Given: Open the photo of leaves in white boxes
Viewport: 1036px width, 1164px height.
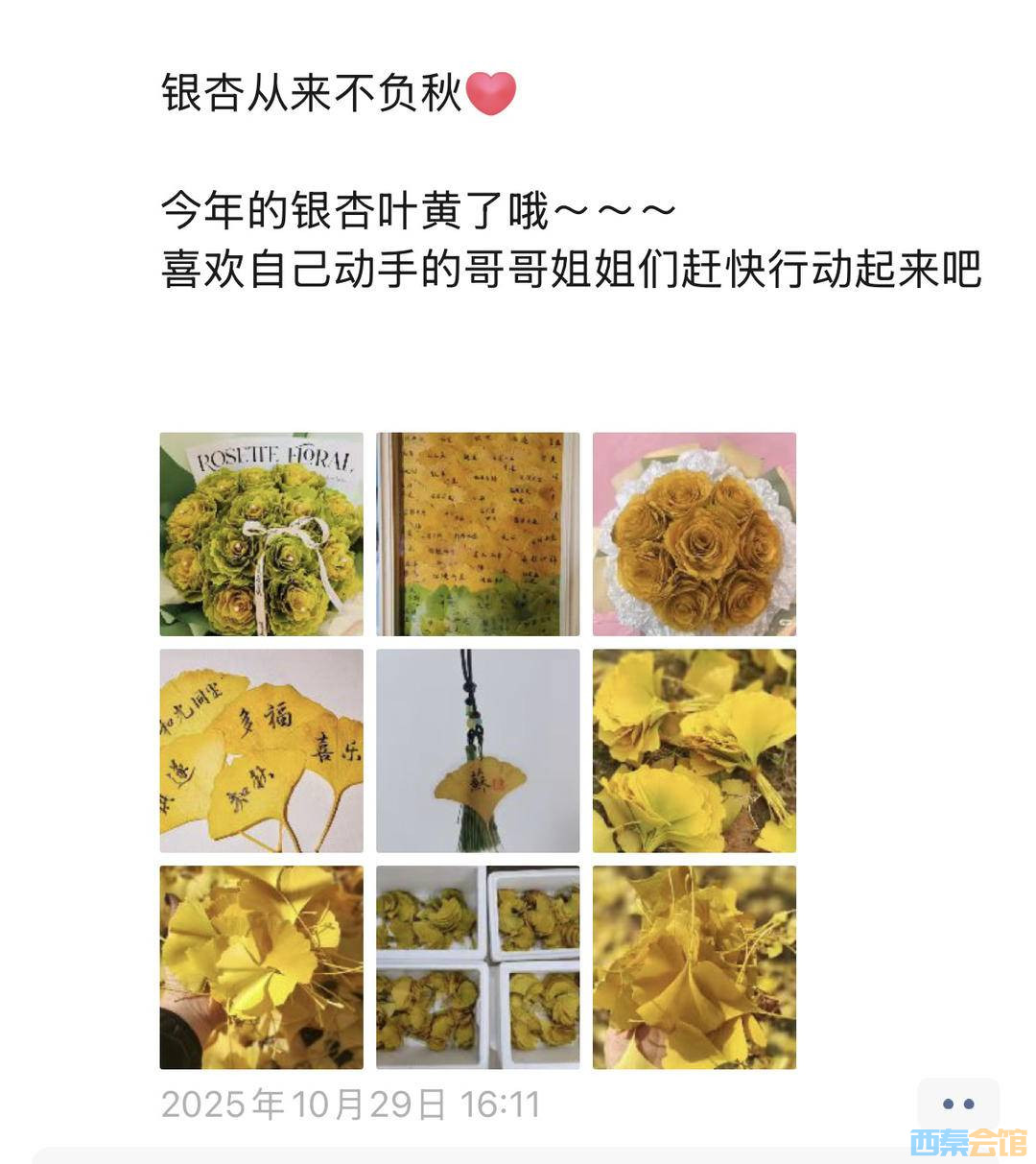Looking at the screenshot, I should (x=478, y=967).
